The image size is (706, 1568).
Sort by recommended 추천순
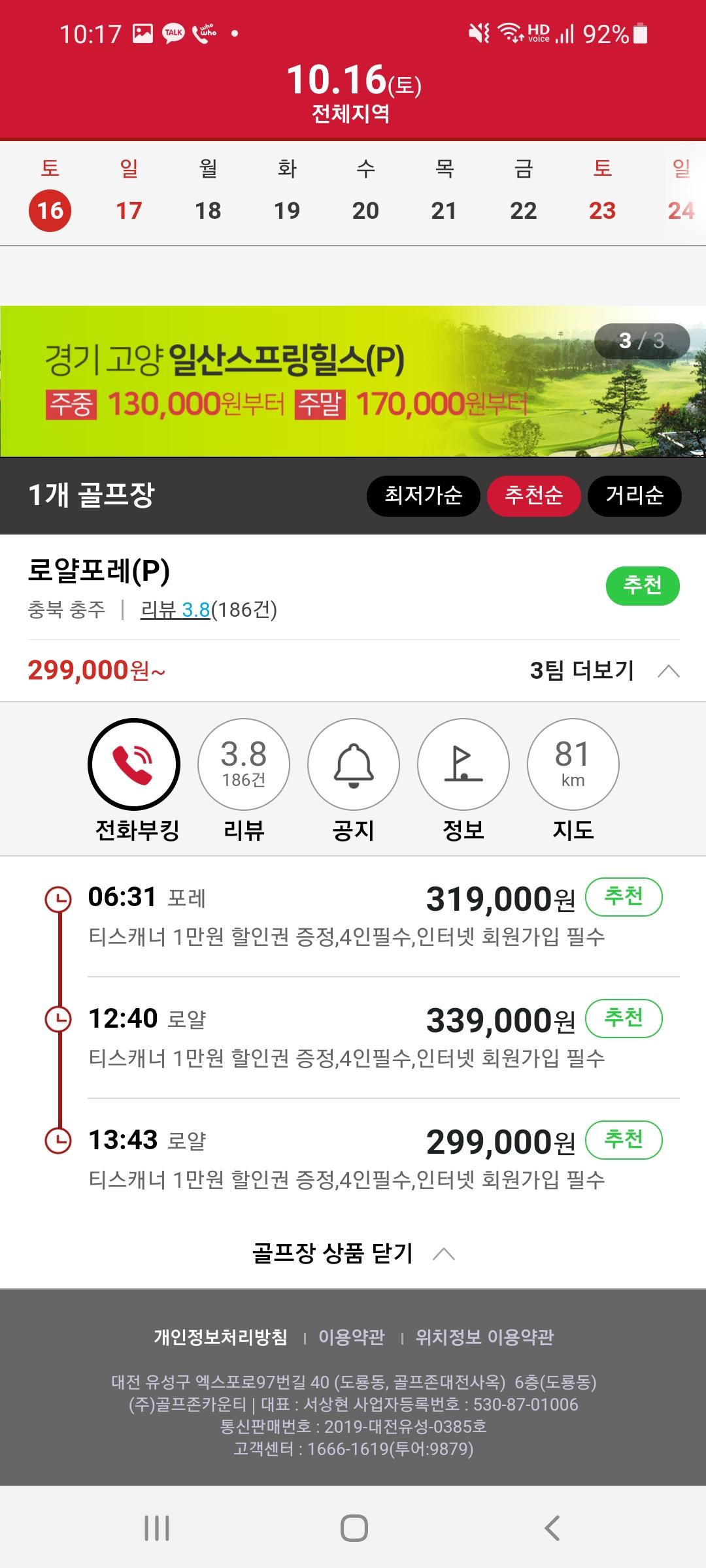533,496
